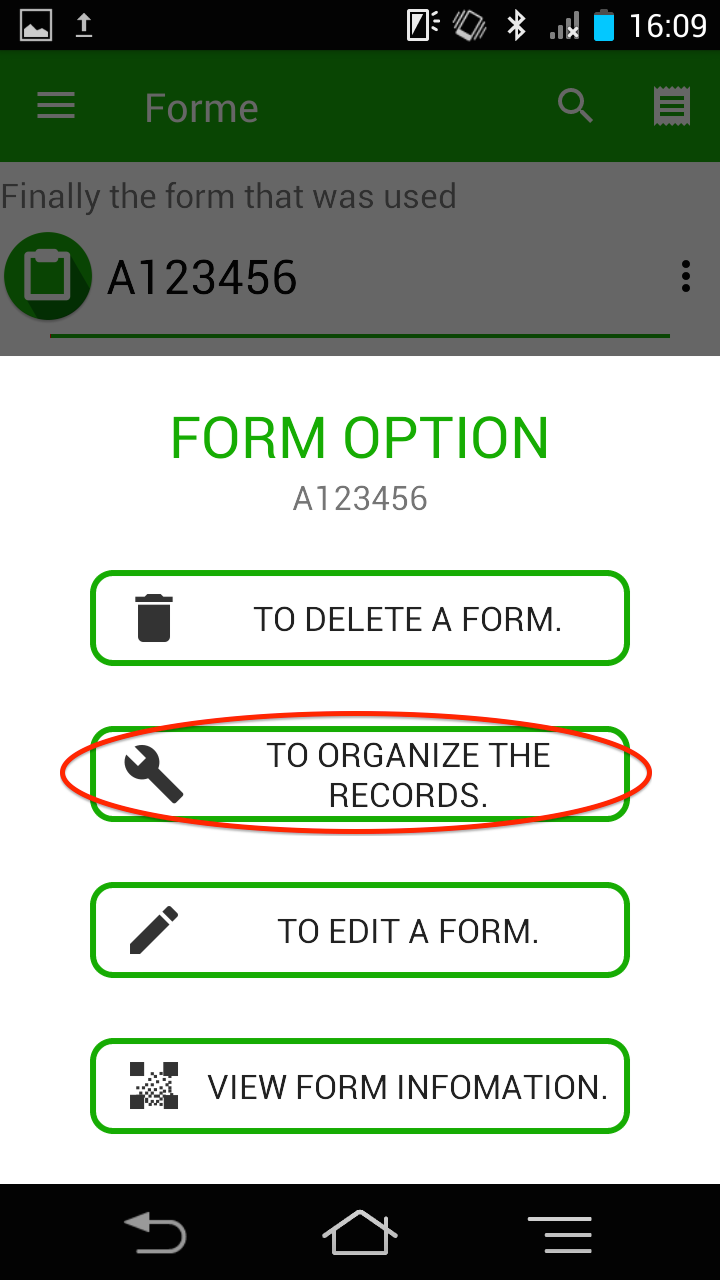Screen dimensions: 720x1280
Task: Return to home via system home button
Action: coord(360,1232)
